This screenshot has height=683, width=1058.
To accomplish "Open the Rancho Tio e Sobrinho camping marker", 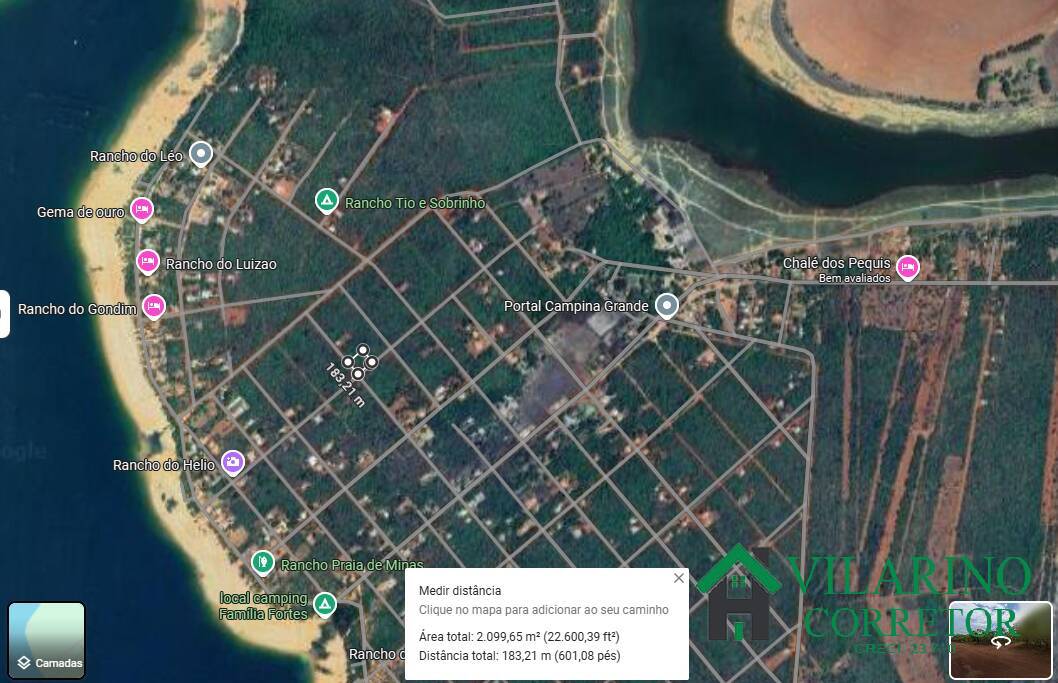I will pyautogui.click(x=326, y=200).
